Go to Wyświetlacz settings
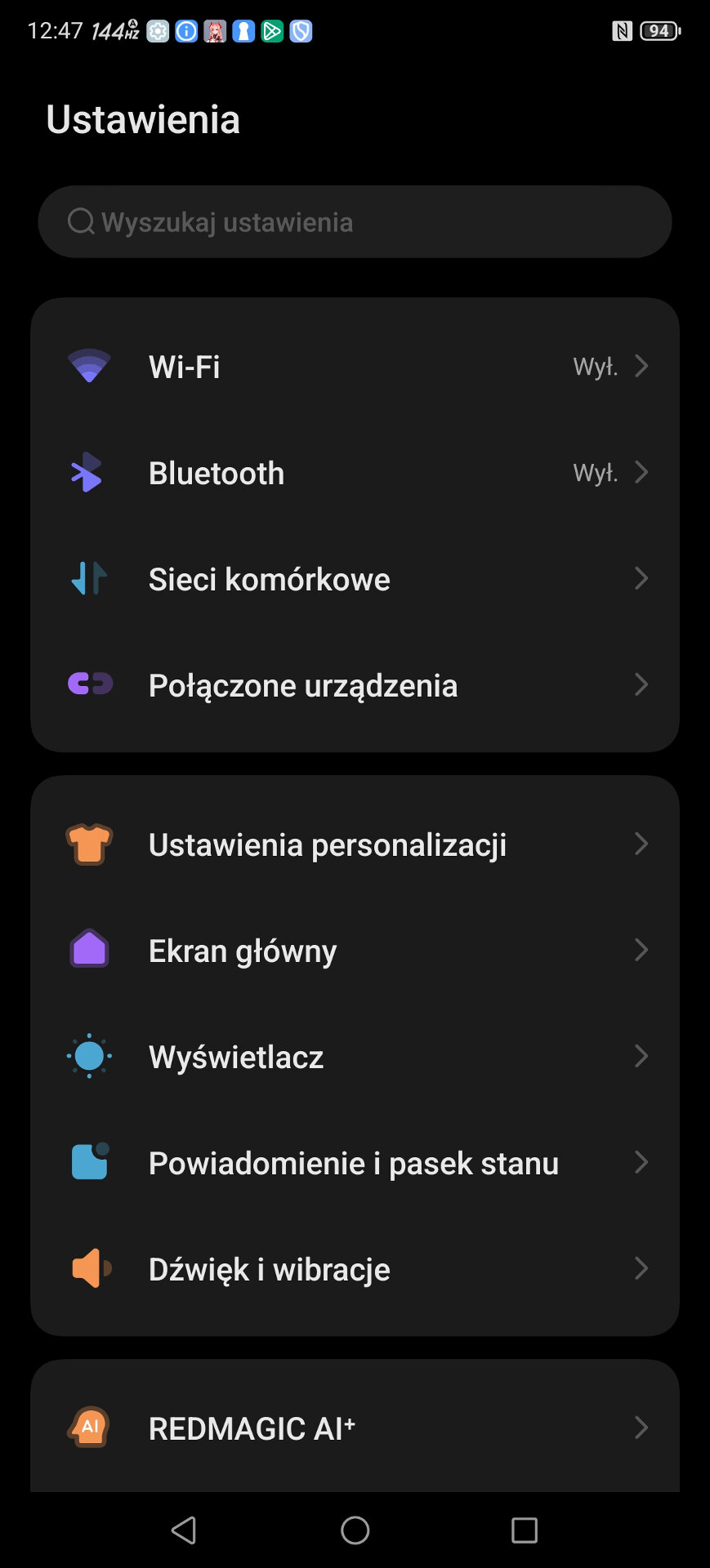Image resolution: width=710 pixels, height=1568 pixels. [355, 1057]
